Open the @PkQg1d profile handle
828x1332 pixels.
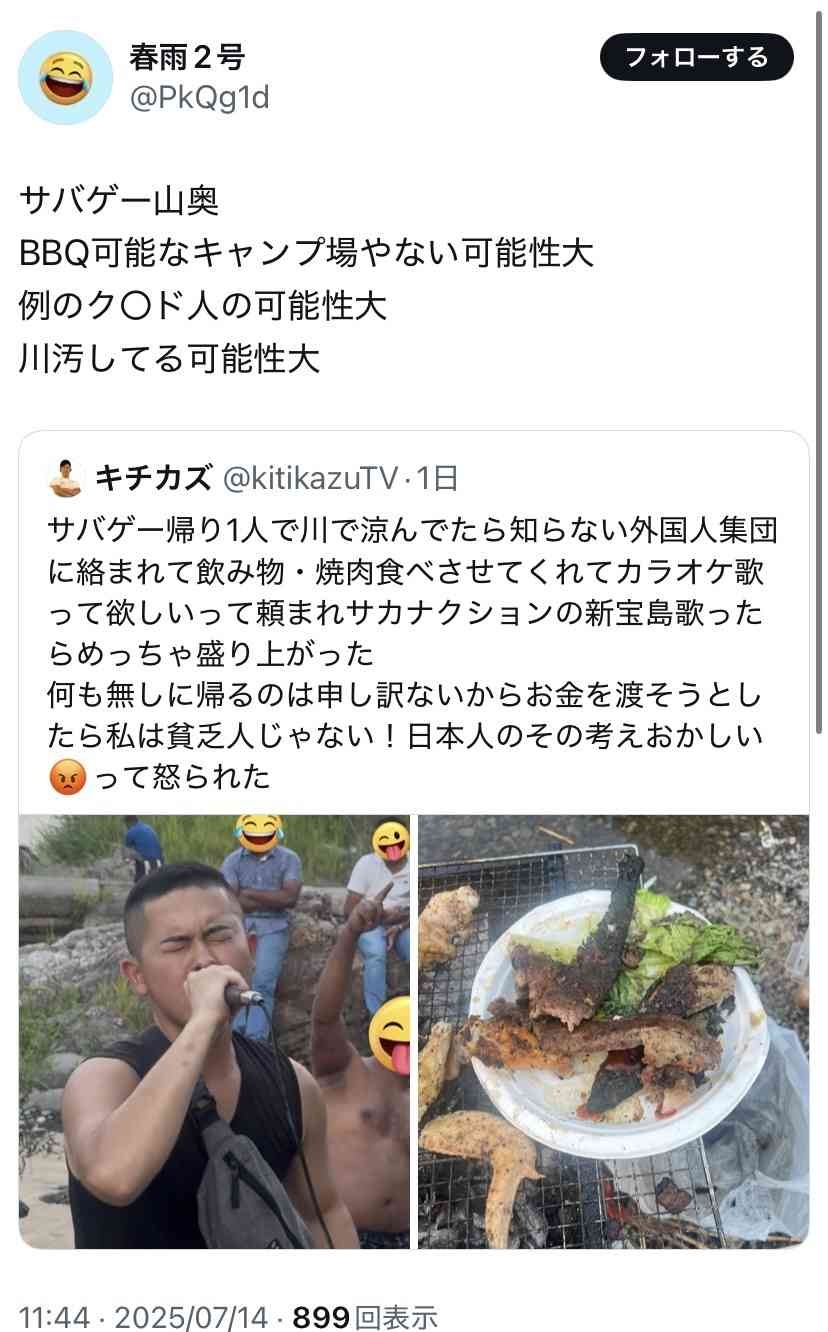pyautogui.click(x=199, y=98)
